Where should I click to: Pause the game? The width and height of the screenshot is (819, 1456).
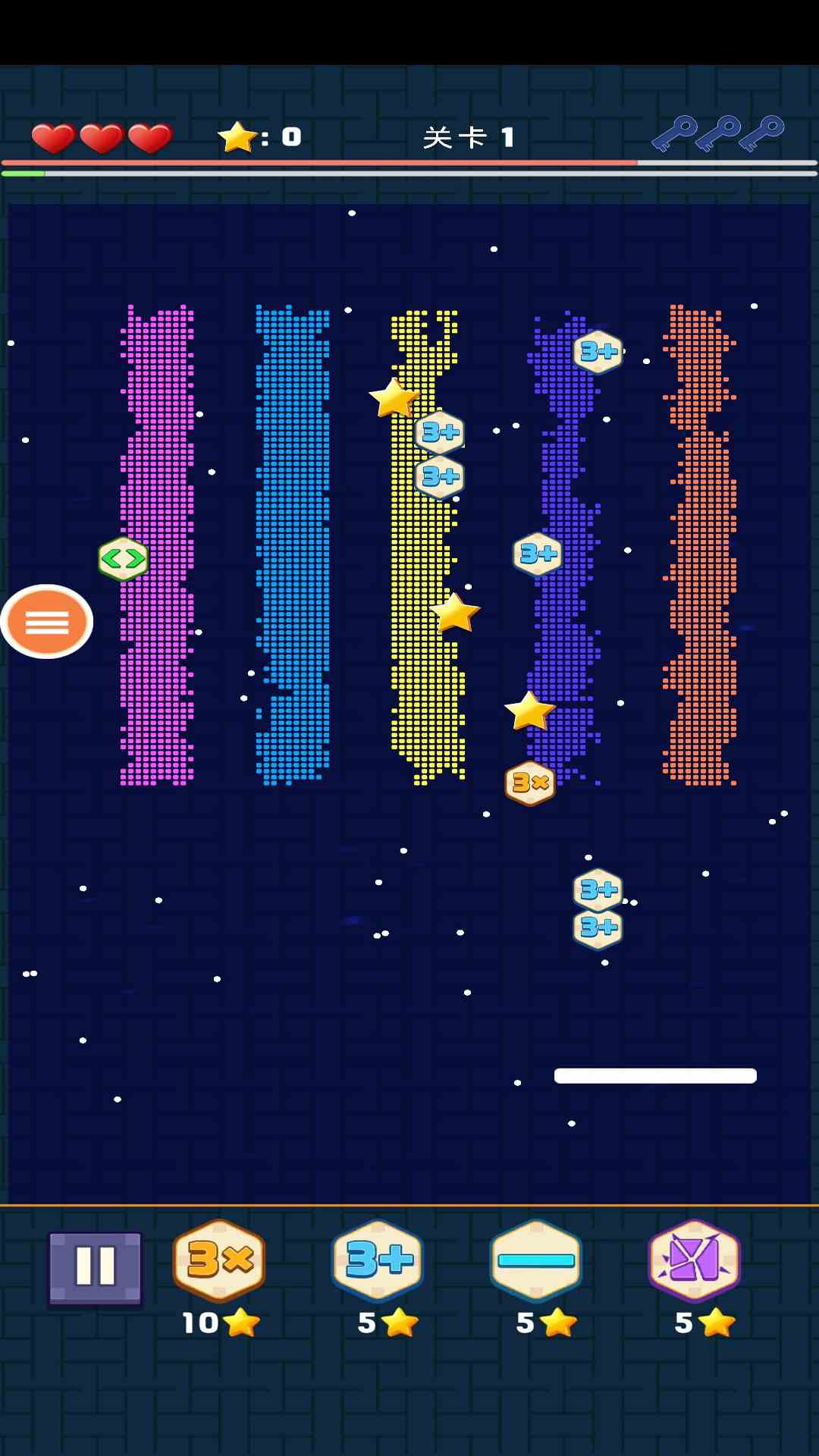point(95,1267)
